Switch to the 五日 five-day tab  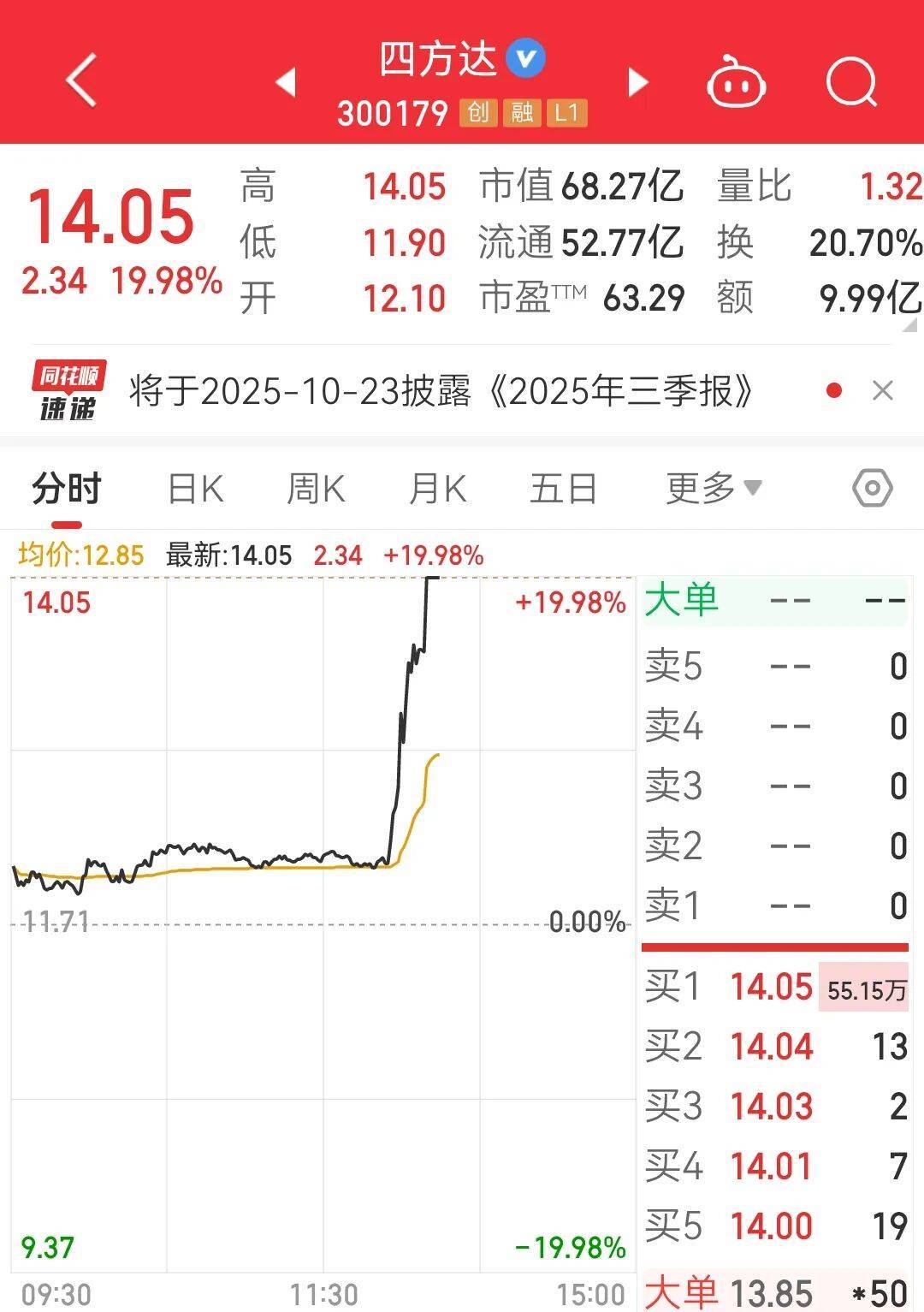tap(562, 488)
